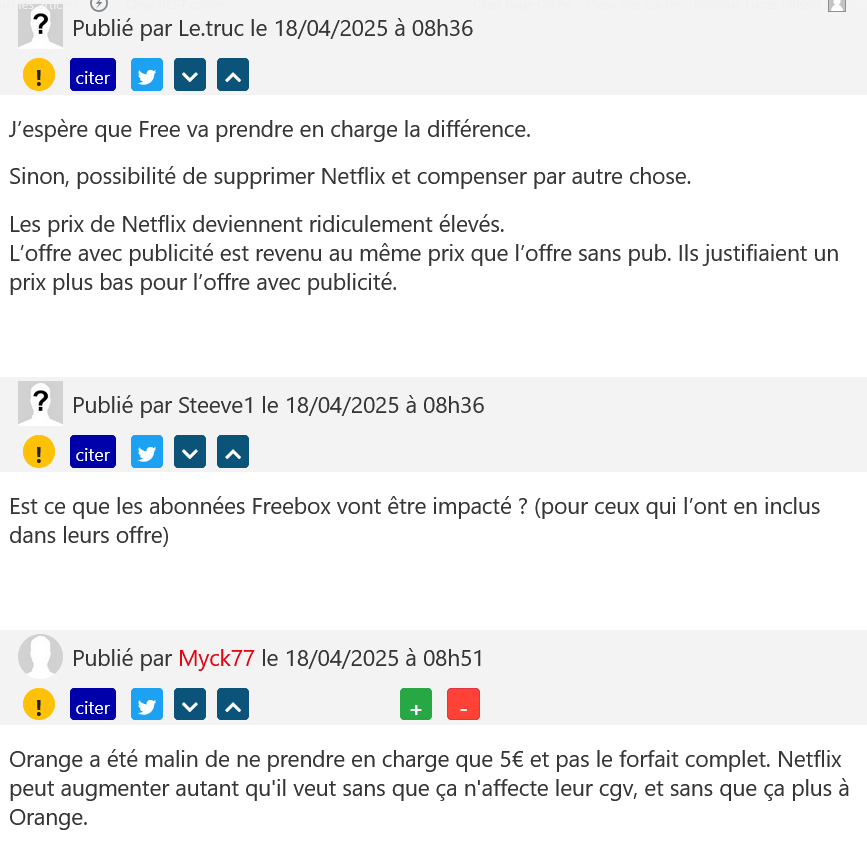867x853 pixels.
Task: Quote Le.truc's comment with citer
Action: tap(93, 76)
